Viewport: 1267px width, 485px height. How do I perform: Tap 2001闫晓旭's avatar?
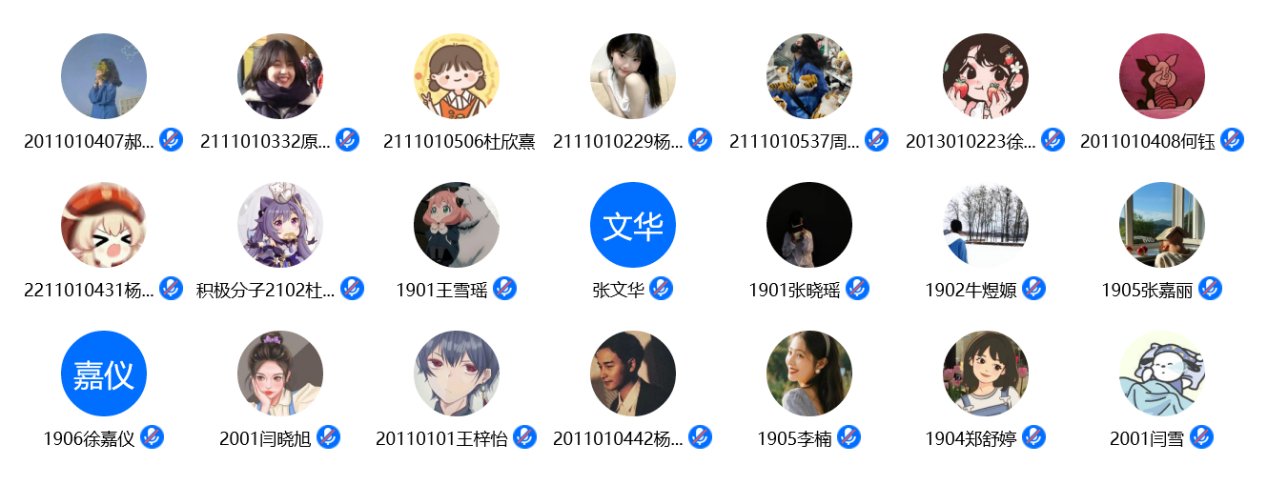coord(280,374)
